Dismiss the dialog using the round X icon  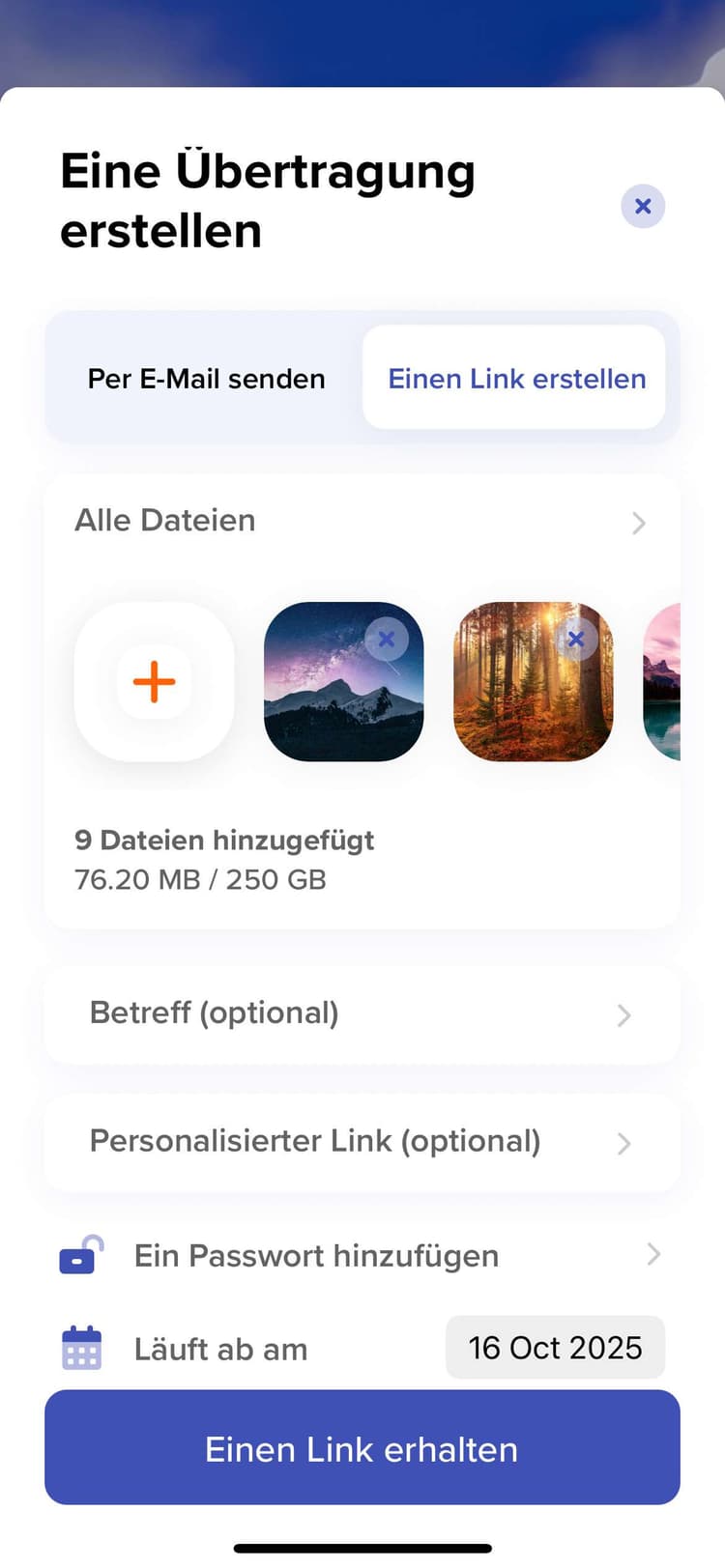643,206
